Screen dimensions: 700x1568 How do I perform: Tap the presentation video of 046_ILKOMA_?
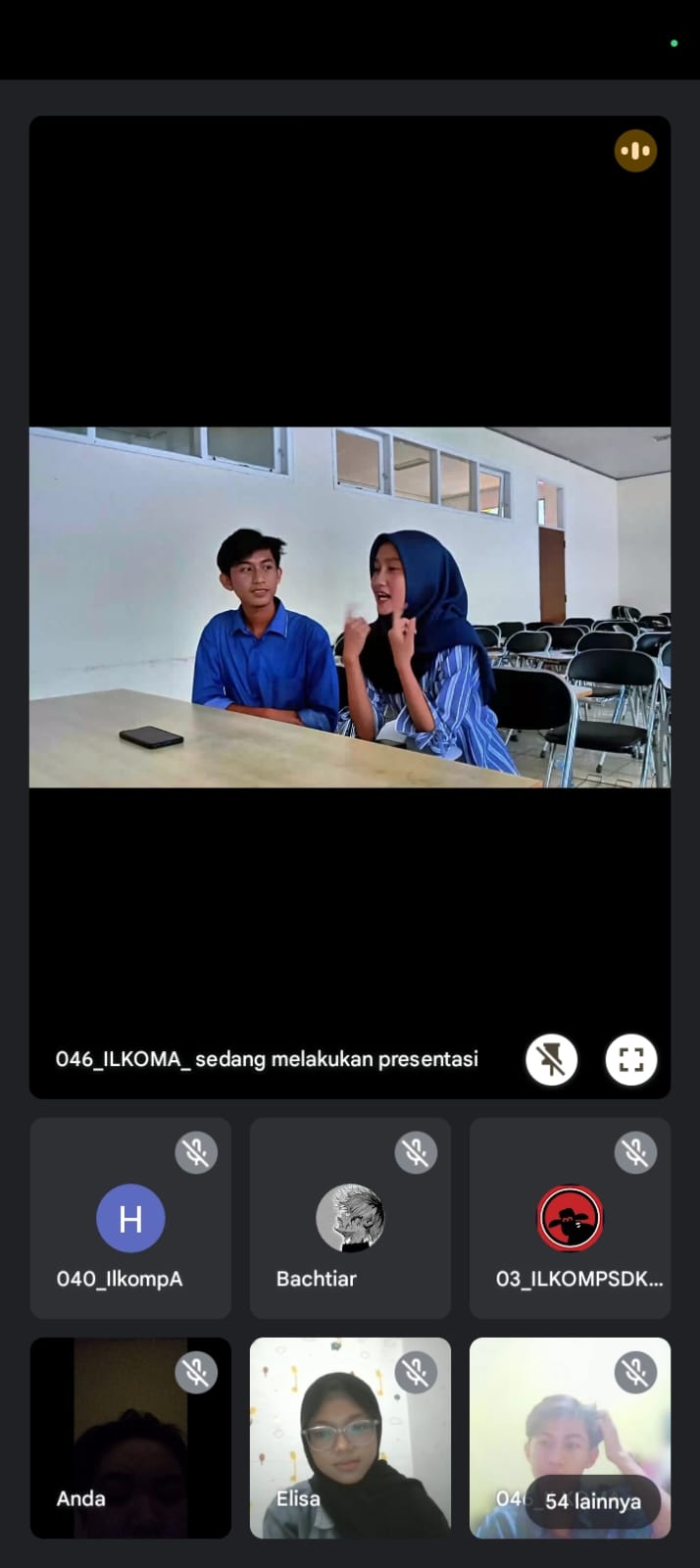(350, 607)
